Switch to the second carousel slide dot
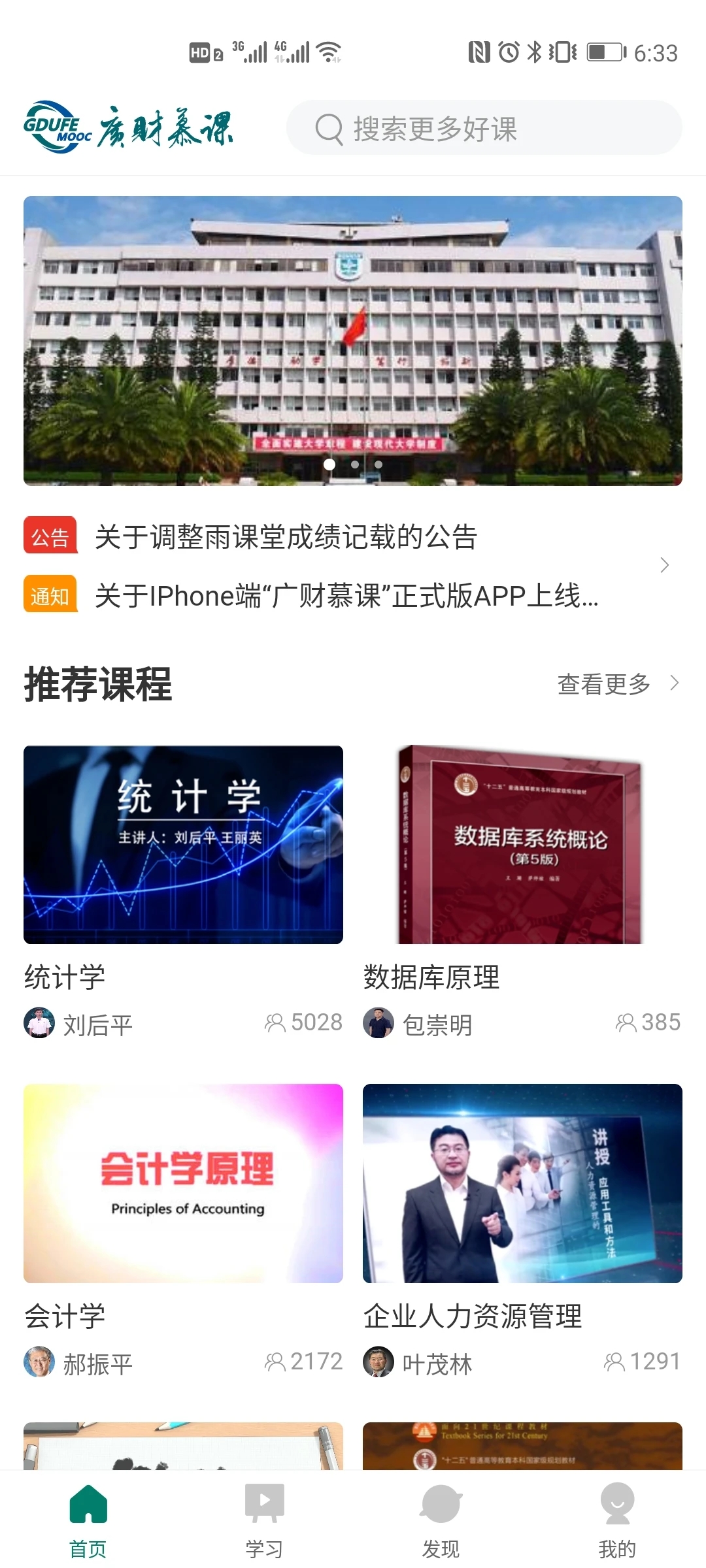Viewport: 706px width, 1568px height. click(354, 465)
